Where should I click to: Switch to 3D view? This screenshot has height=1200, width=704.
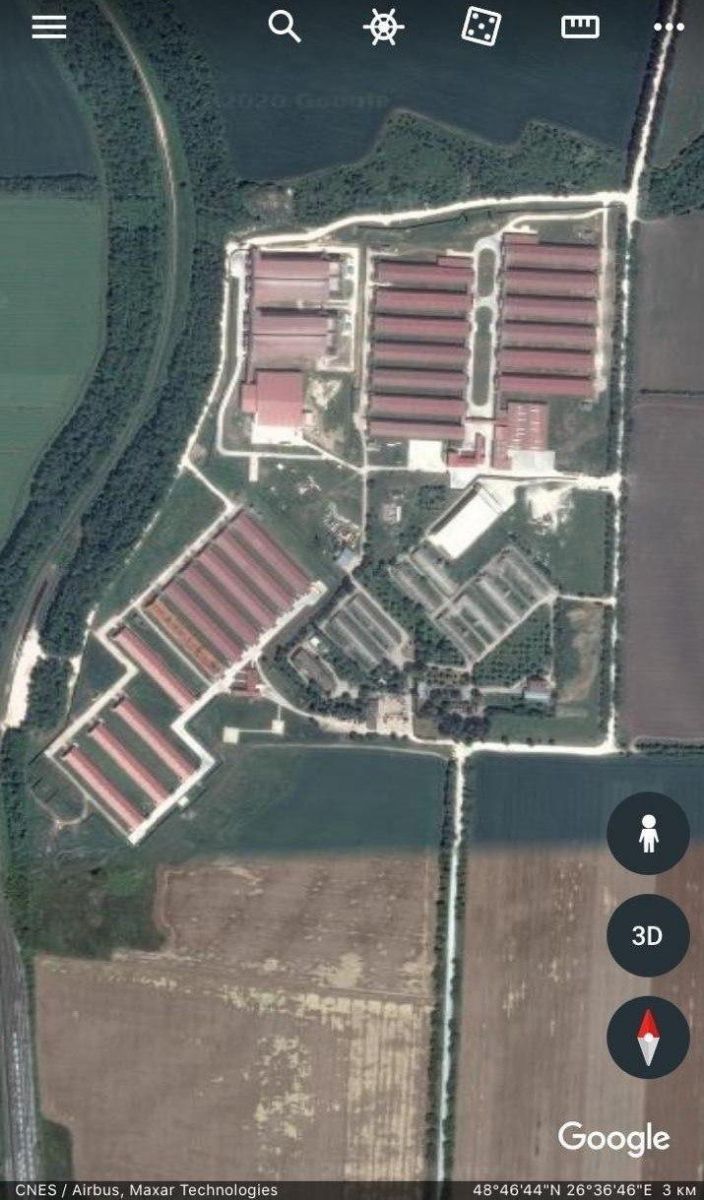tap(648, 936)
